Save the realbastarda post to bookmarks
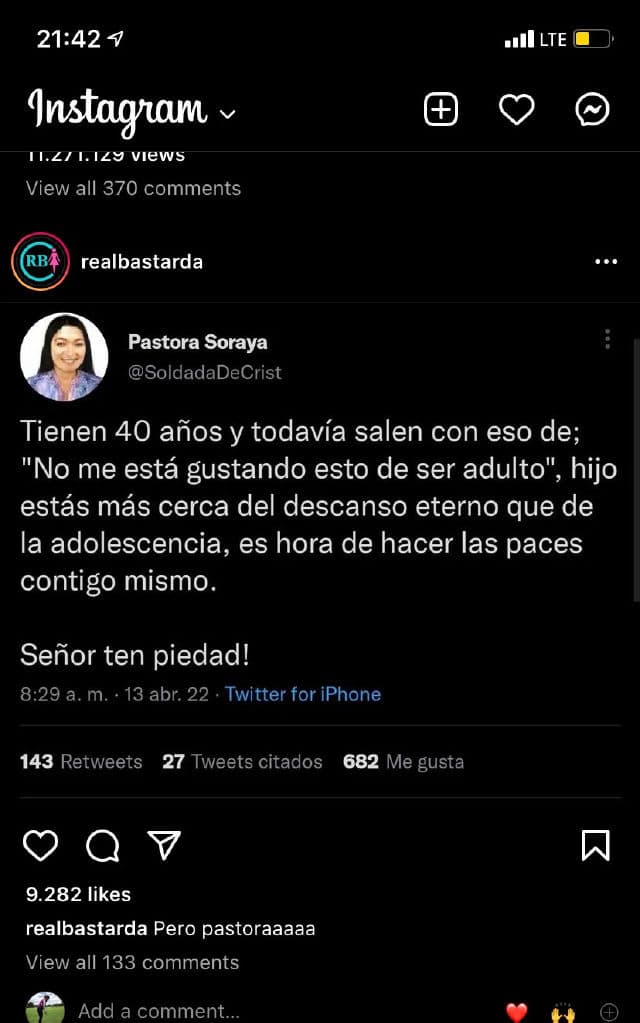 tap(595, 846)
